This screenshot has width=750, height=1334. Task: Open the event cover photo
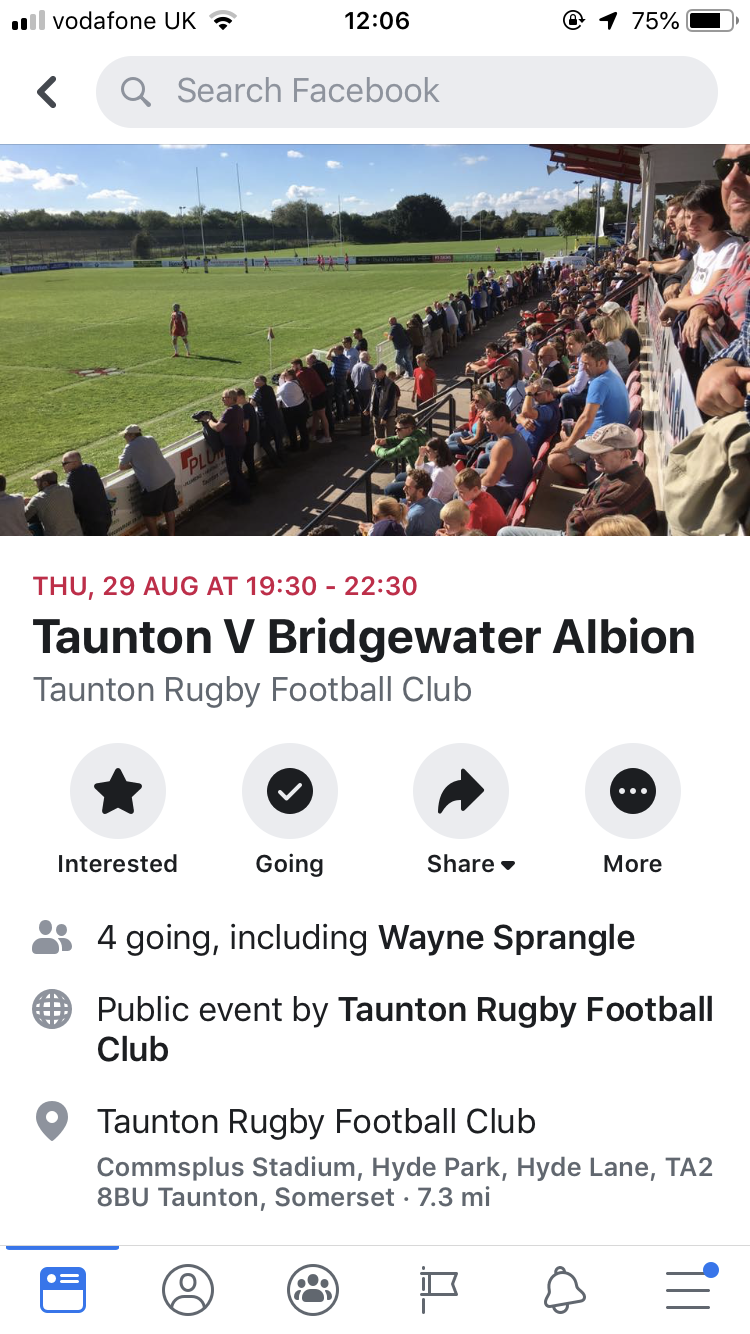[375, 340]
